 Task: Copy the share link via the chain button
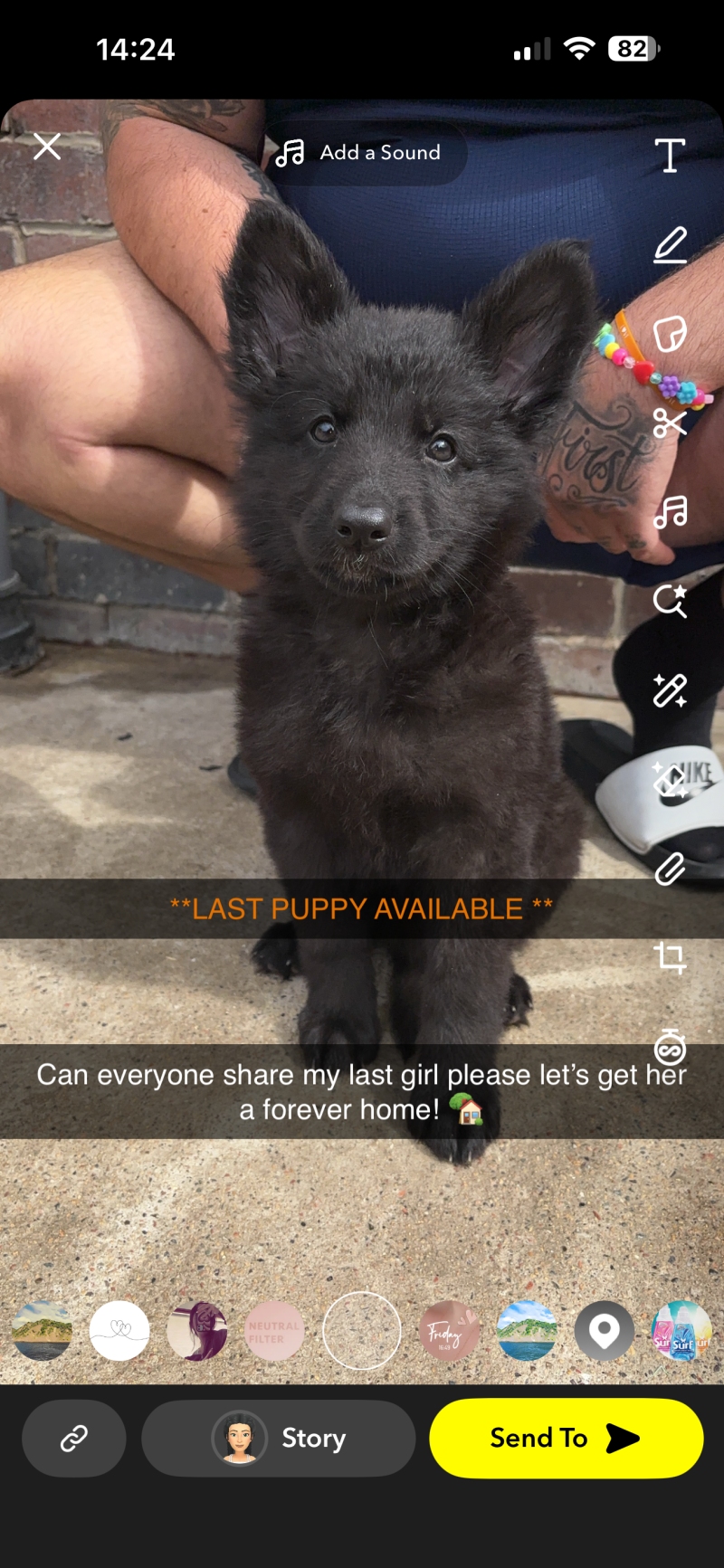(x=73, y=1438)
